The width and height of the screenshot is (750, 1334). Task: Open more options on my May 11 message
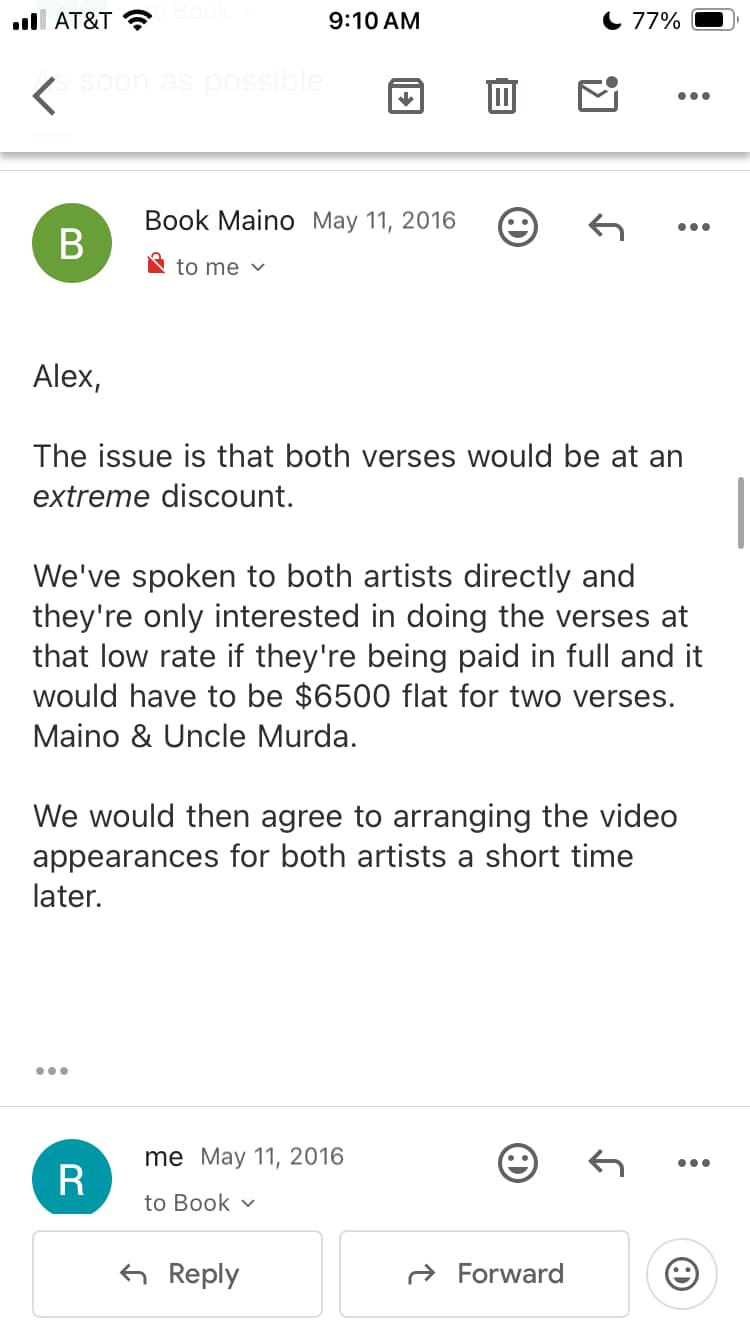click(x=693, y=1163)
